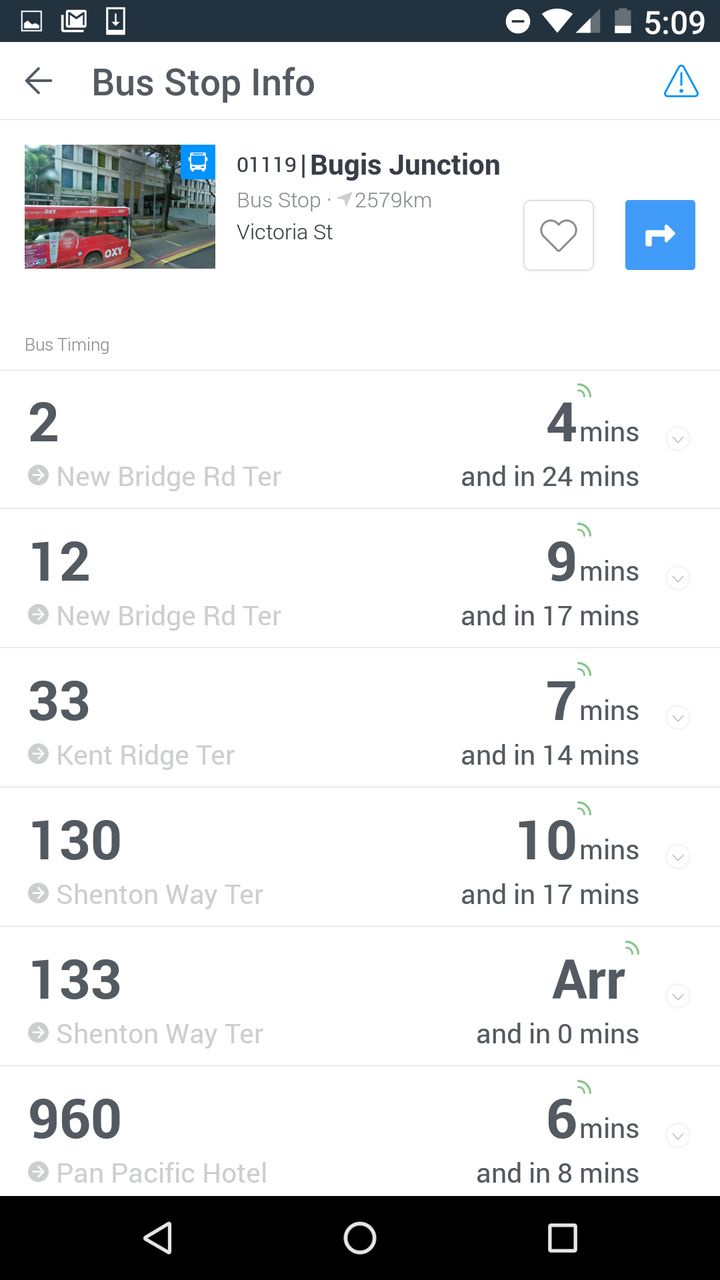
Task: Go back from Bus Stop Info
Action: 39,81
